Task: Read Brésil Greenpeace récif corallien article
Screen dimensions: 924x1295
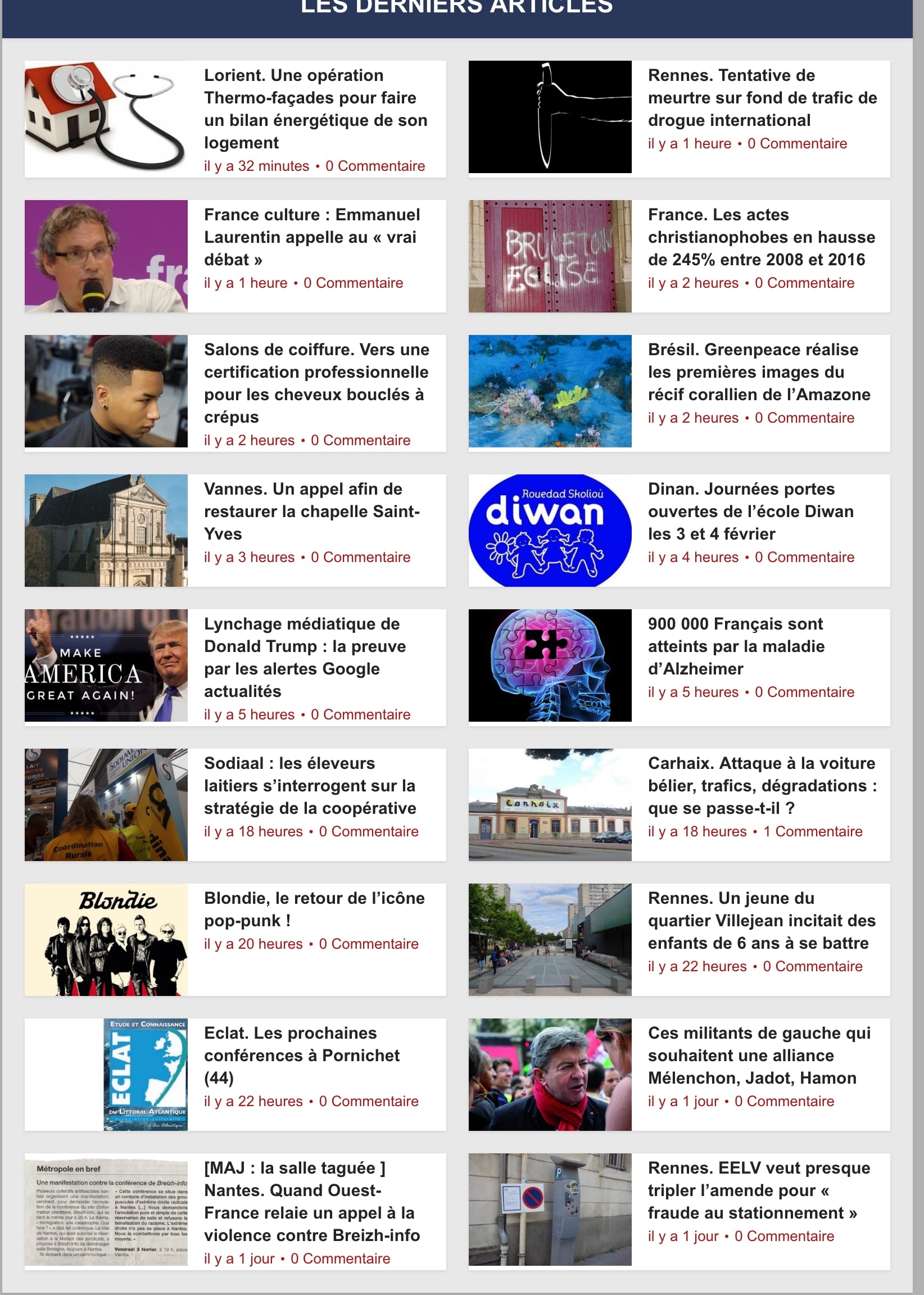Action: [758, 372]
